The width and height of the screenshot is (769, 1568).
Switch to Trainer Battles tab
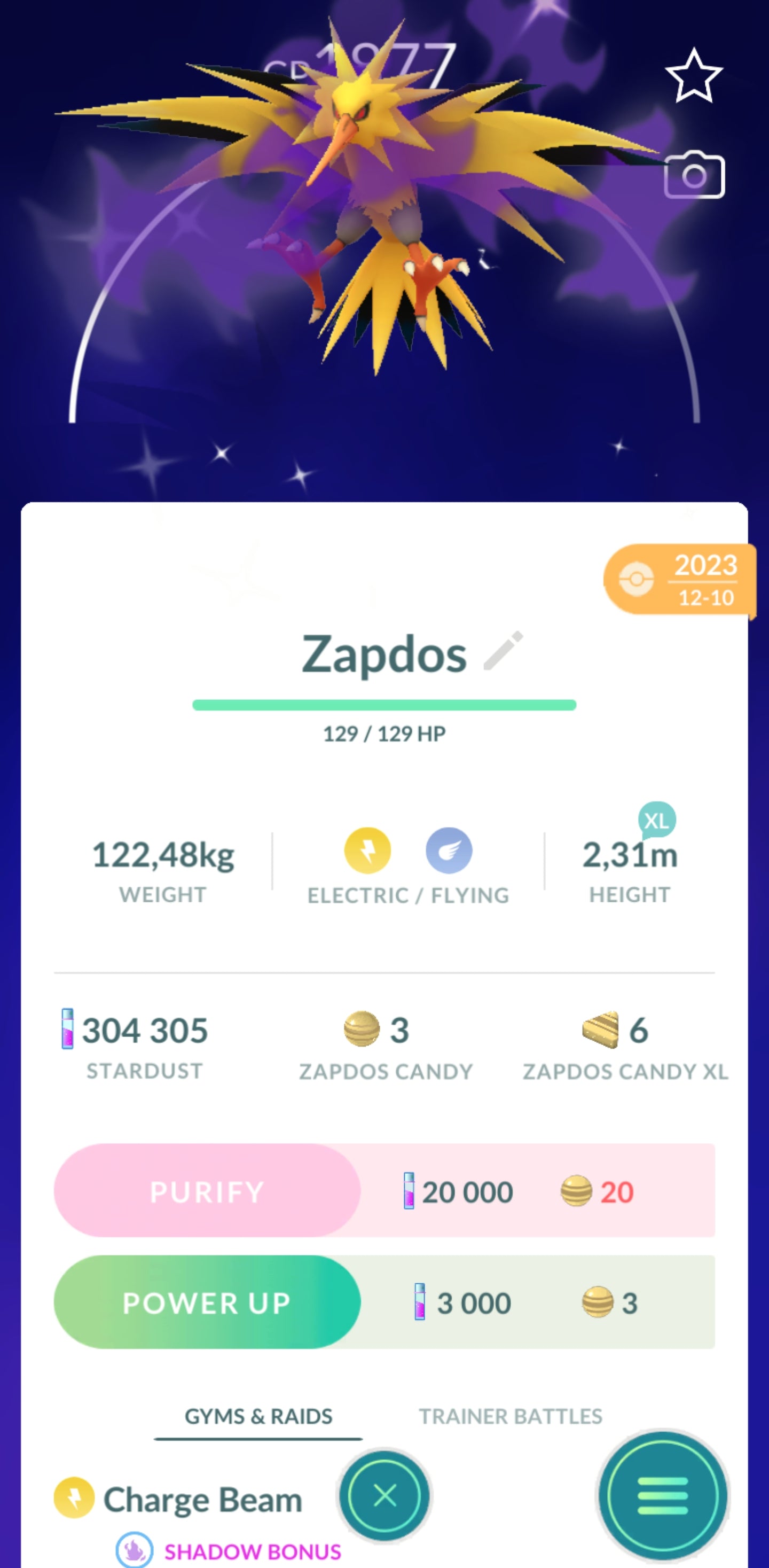pyautogui.click(x=510, y=1416)
